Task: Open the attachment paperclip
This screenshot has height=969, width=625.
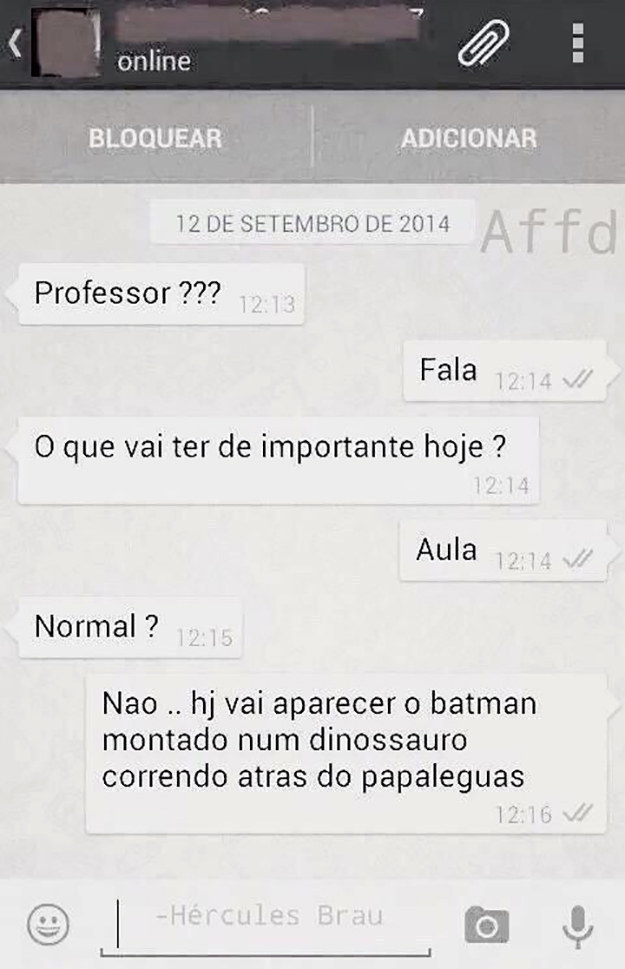Action: (484, 43)
